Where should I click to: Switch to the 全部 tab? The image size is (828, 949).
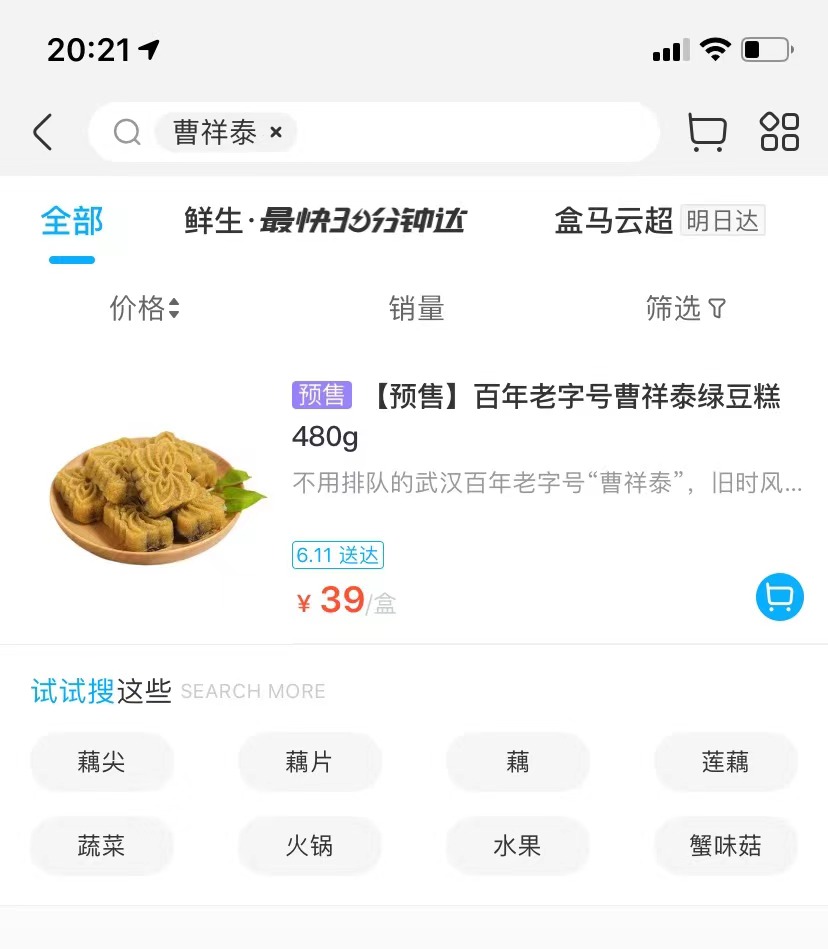point(72,221)
